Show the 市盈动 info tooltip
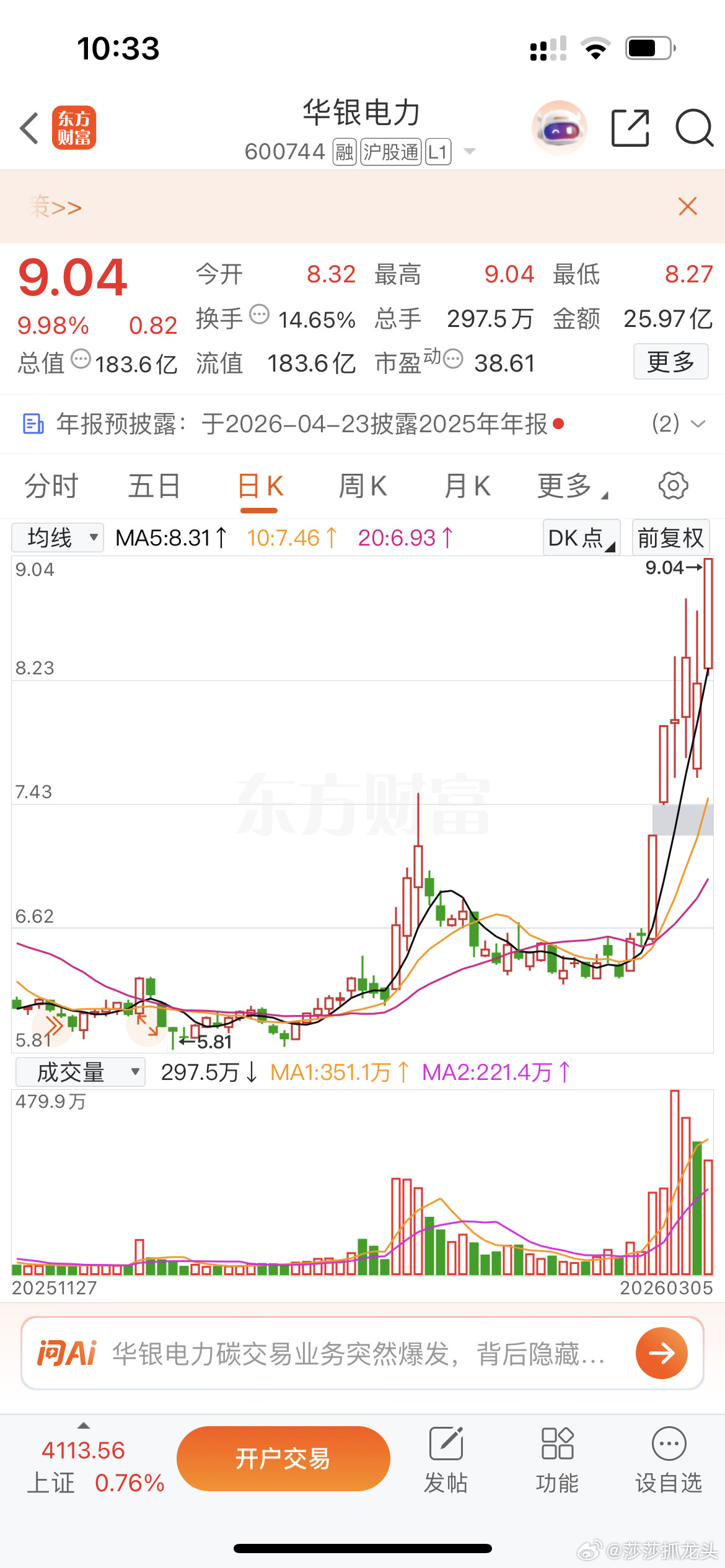This screenshot has width=725, height=1568. pyautogui.click(x=453, y=359)
